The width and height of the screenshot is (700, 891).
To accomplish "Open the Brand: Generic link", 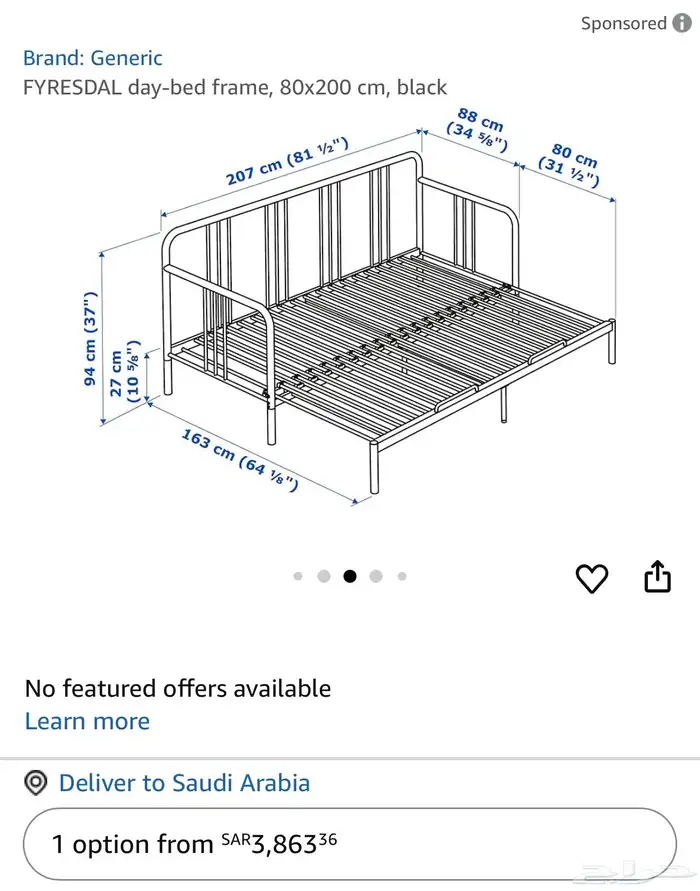I will pos(92,58).
